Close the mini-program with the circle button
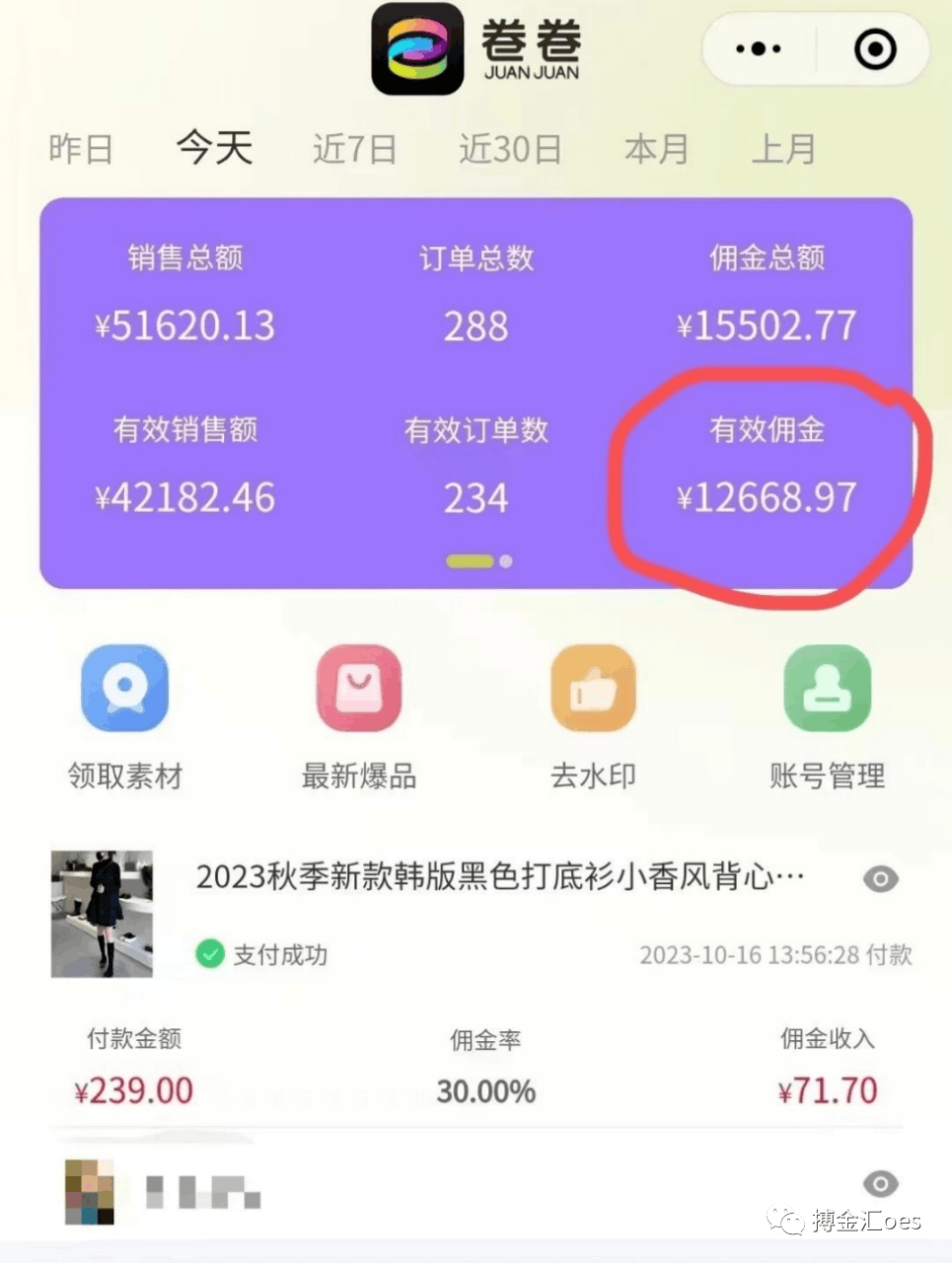This screenshot has width=952, height=1263. (x=874, y=48)
